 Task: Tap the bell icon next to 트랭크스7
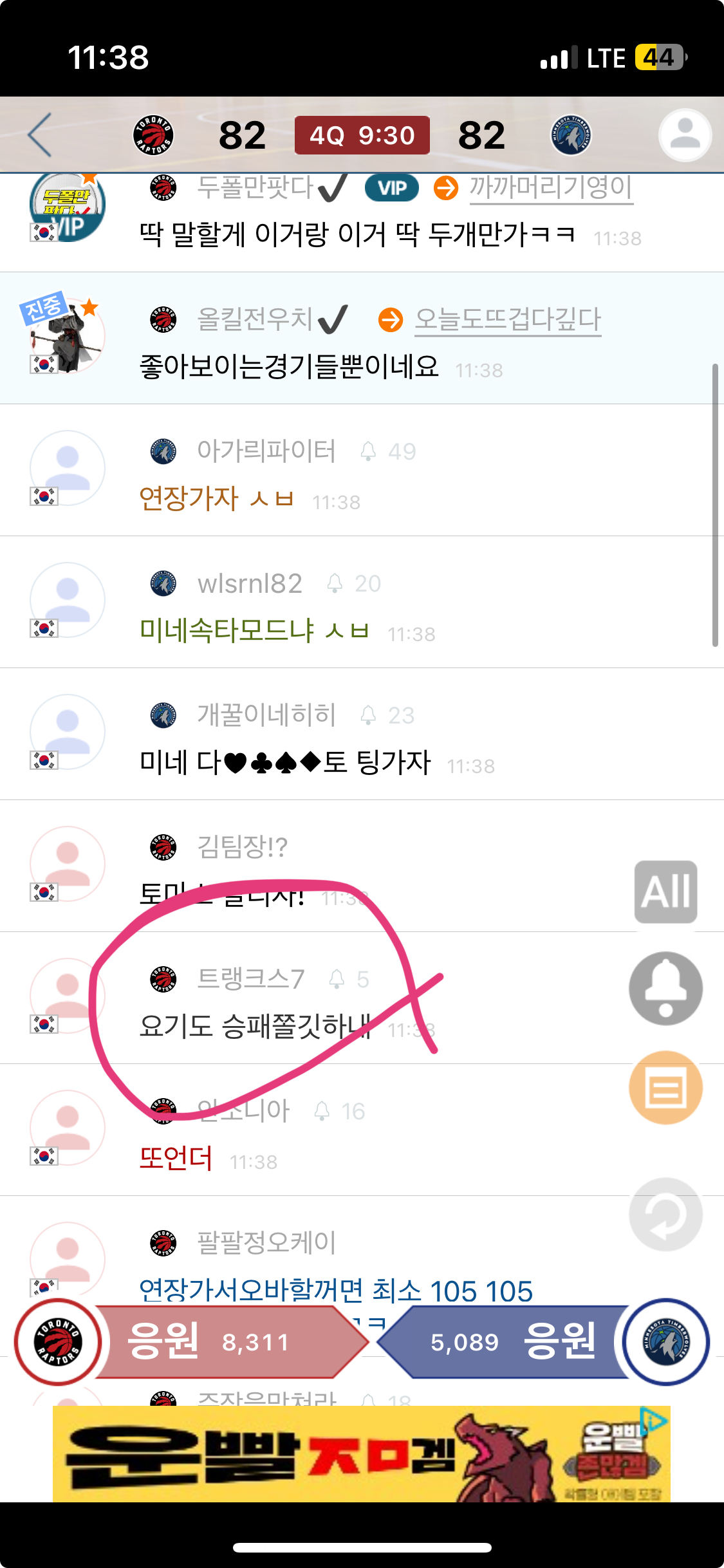(337, 979)
